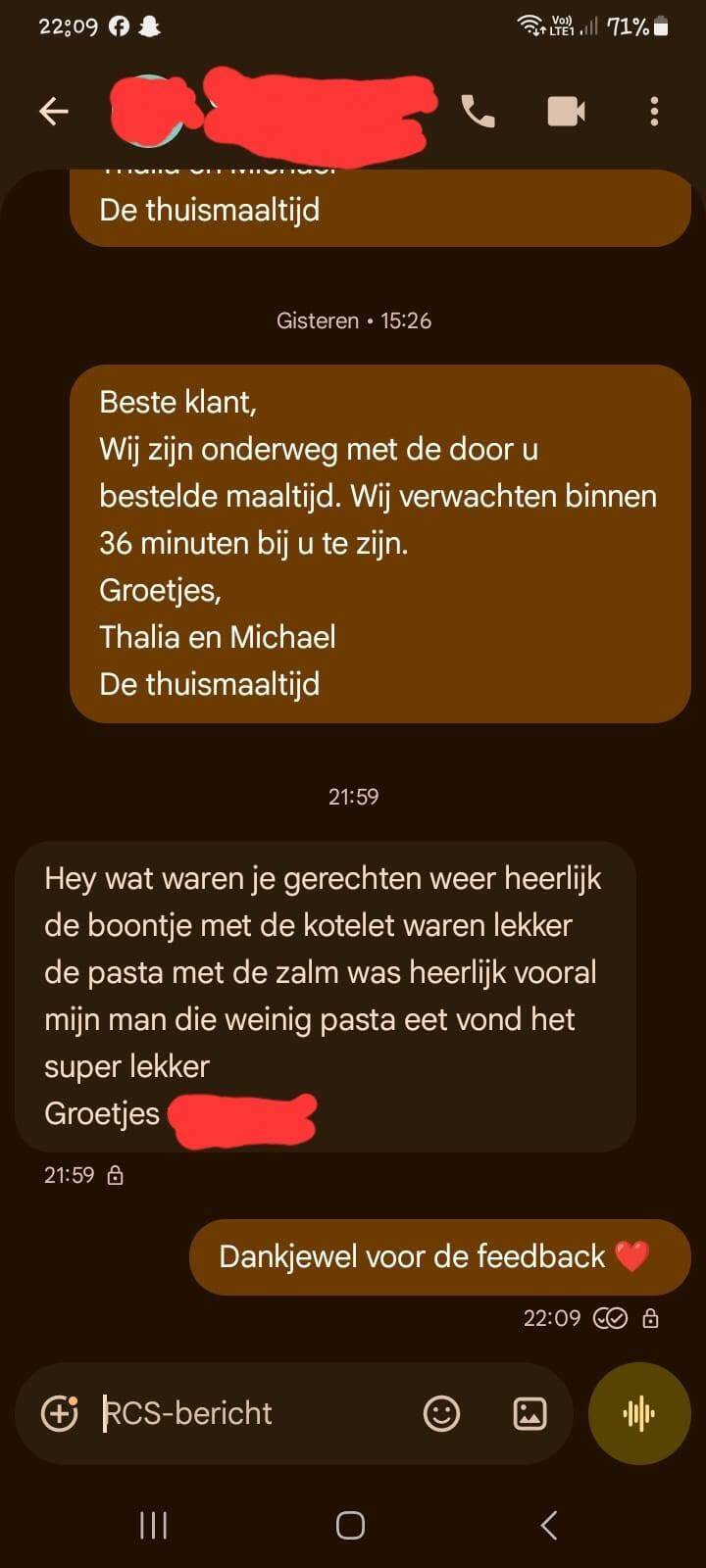Image resolution: width=706 pixels, height=1568 pixels.
Task: Start a video call
Action: [566, 112]
